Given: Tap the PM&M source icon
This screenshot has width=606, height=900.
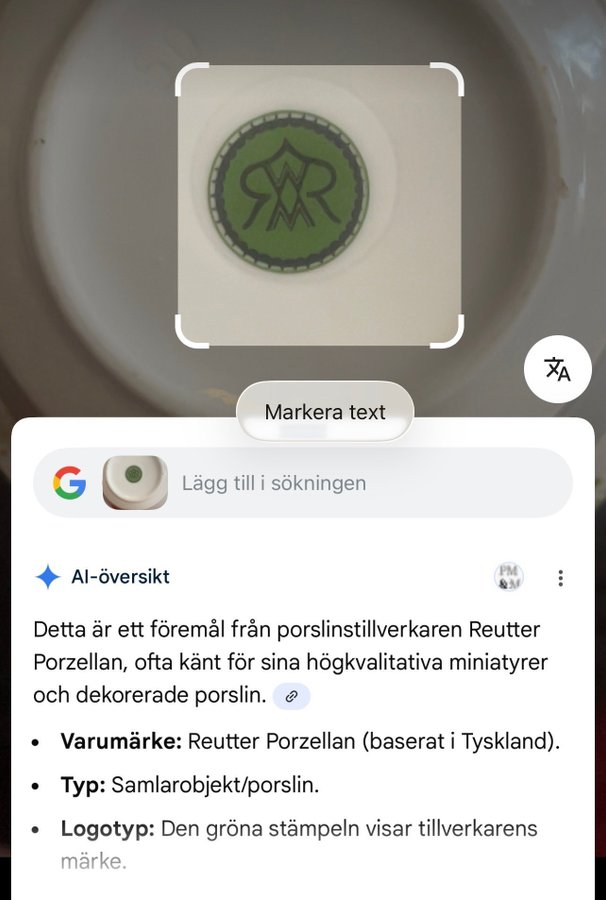Looking at the screenshot, I should point(509,577).
